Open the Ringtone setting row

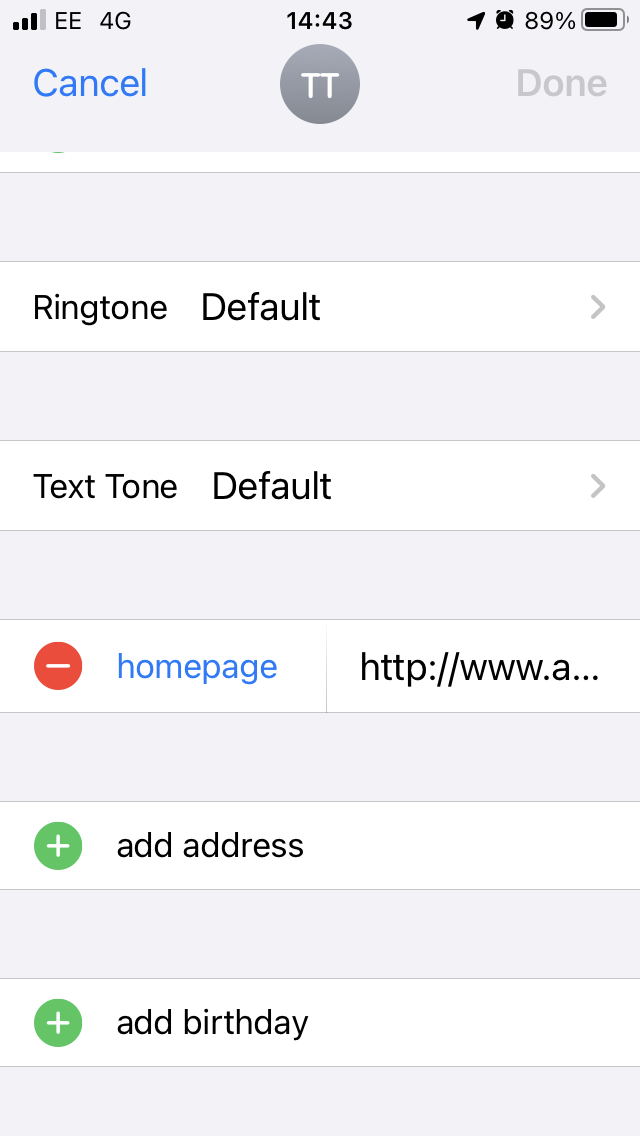pyautogui.click(x=320, y=307)
